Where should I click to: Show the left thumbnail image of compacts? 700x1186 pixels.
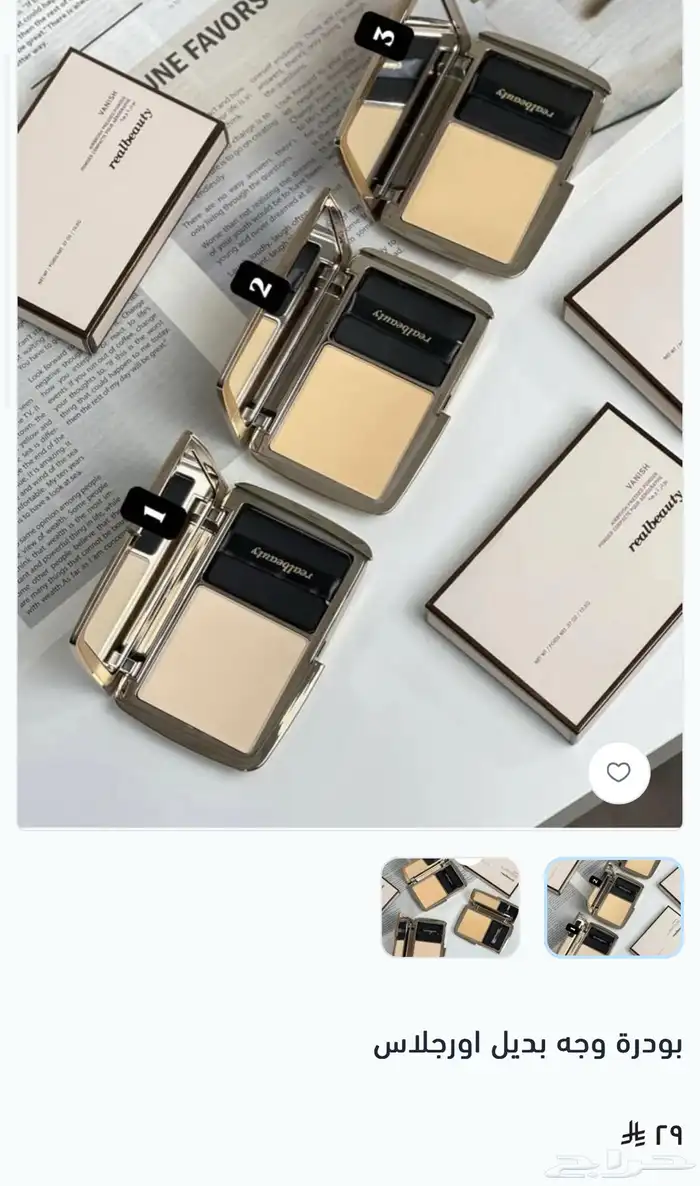450,907
